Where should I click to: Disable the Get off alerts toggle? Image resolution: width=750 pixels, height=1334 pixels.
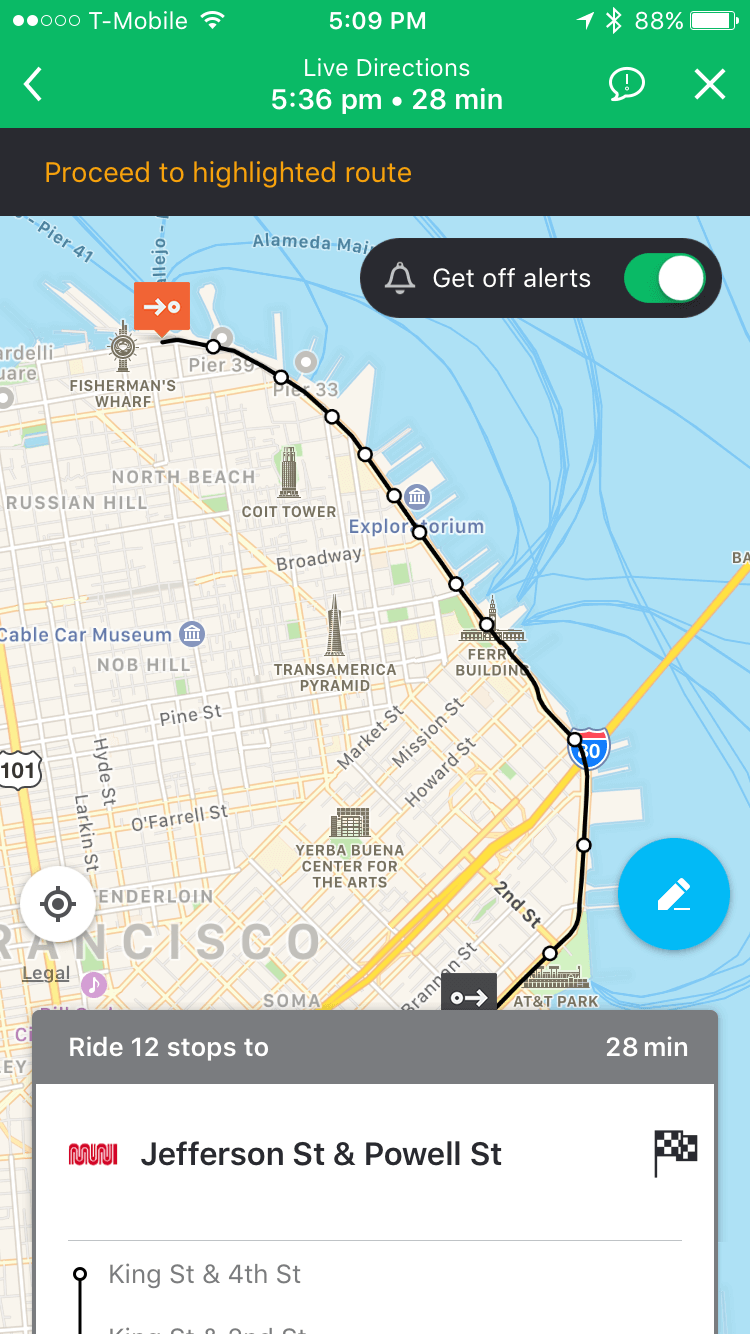[x=668, y=278]
